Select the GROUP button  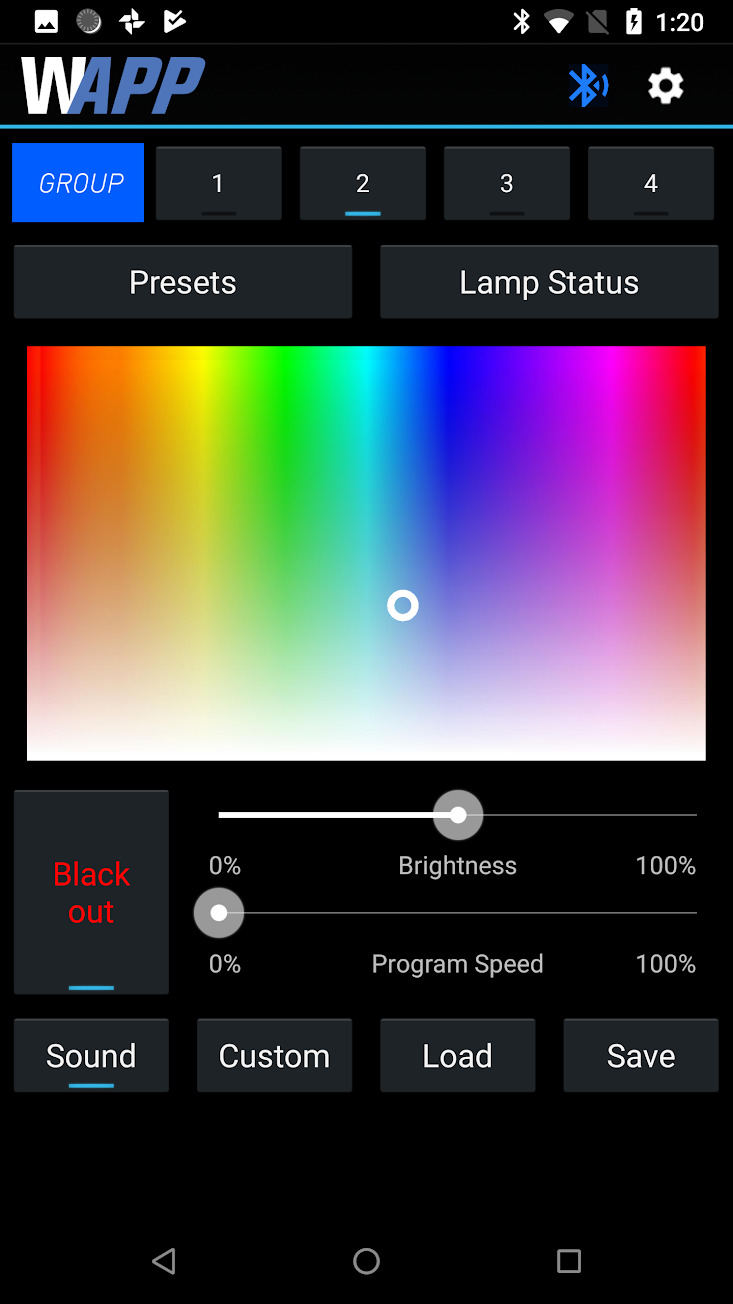click(x=78, y=183)
